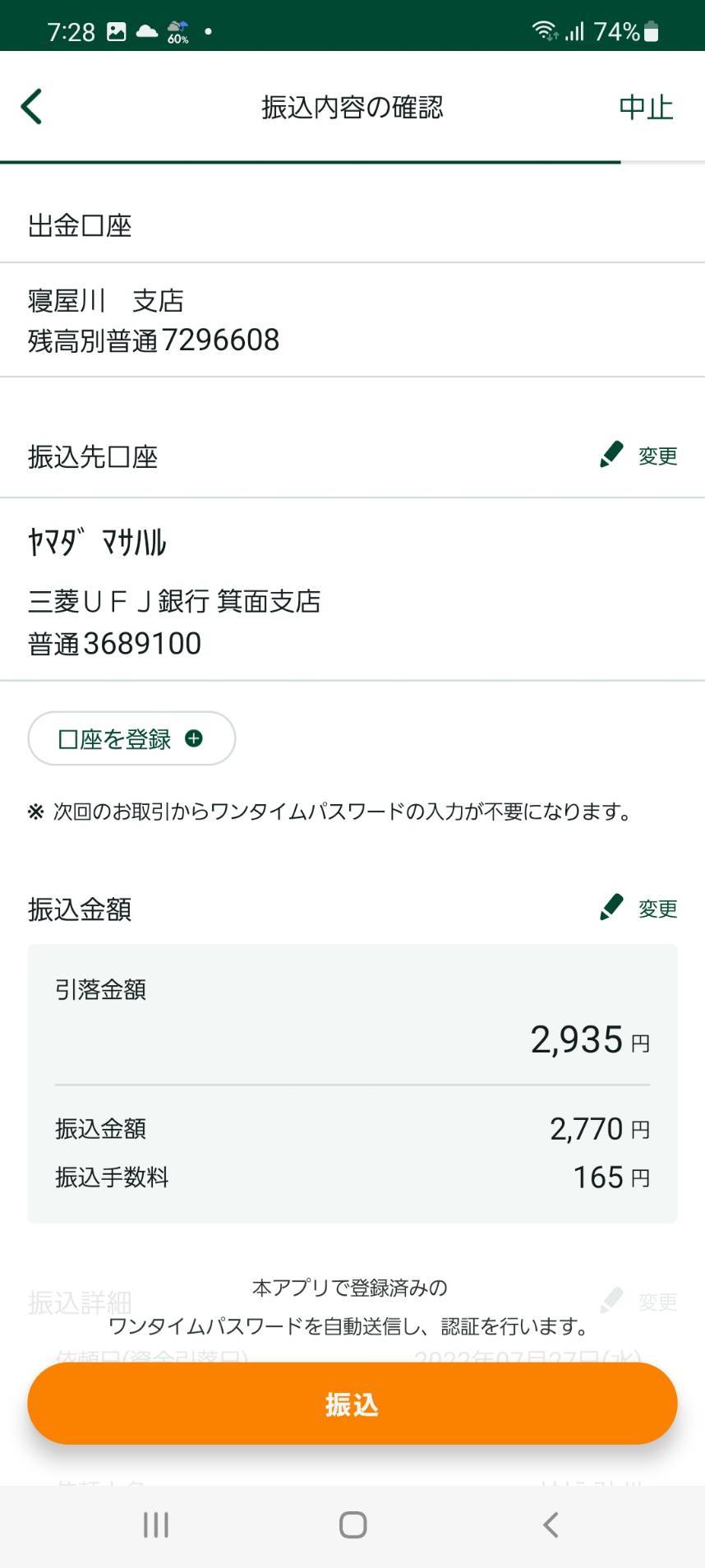Tap 中止 to cancel the transfer
Screen dimensions: 705x1568
point(646,108)
